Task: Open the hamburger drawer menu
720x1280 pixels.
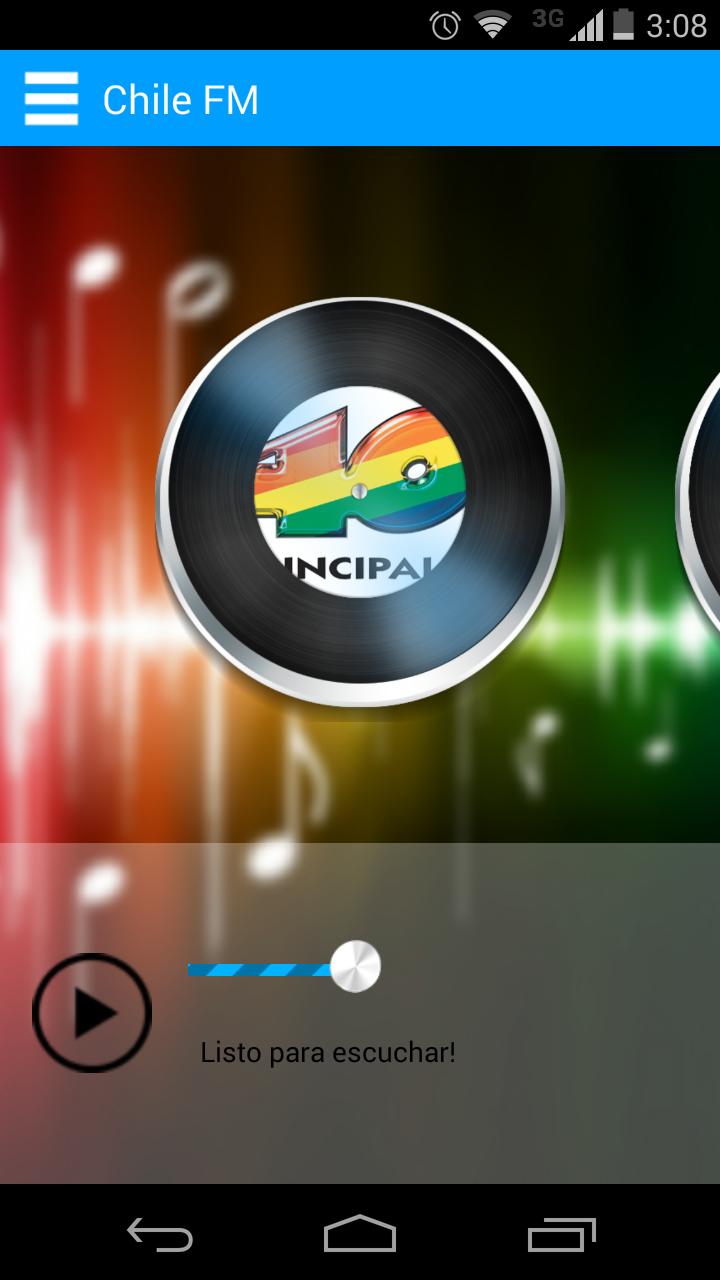Action: pos(51,99)
